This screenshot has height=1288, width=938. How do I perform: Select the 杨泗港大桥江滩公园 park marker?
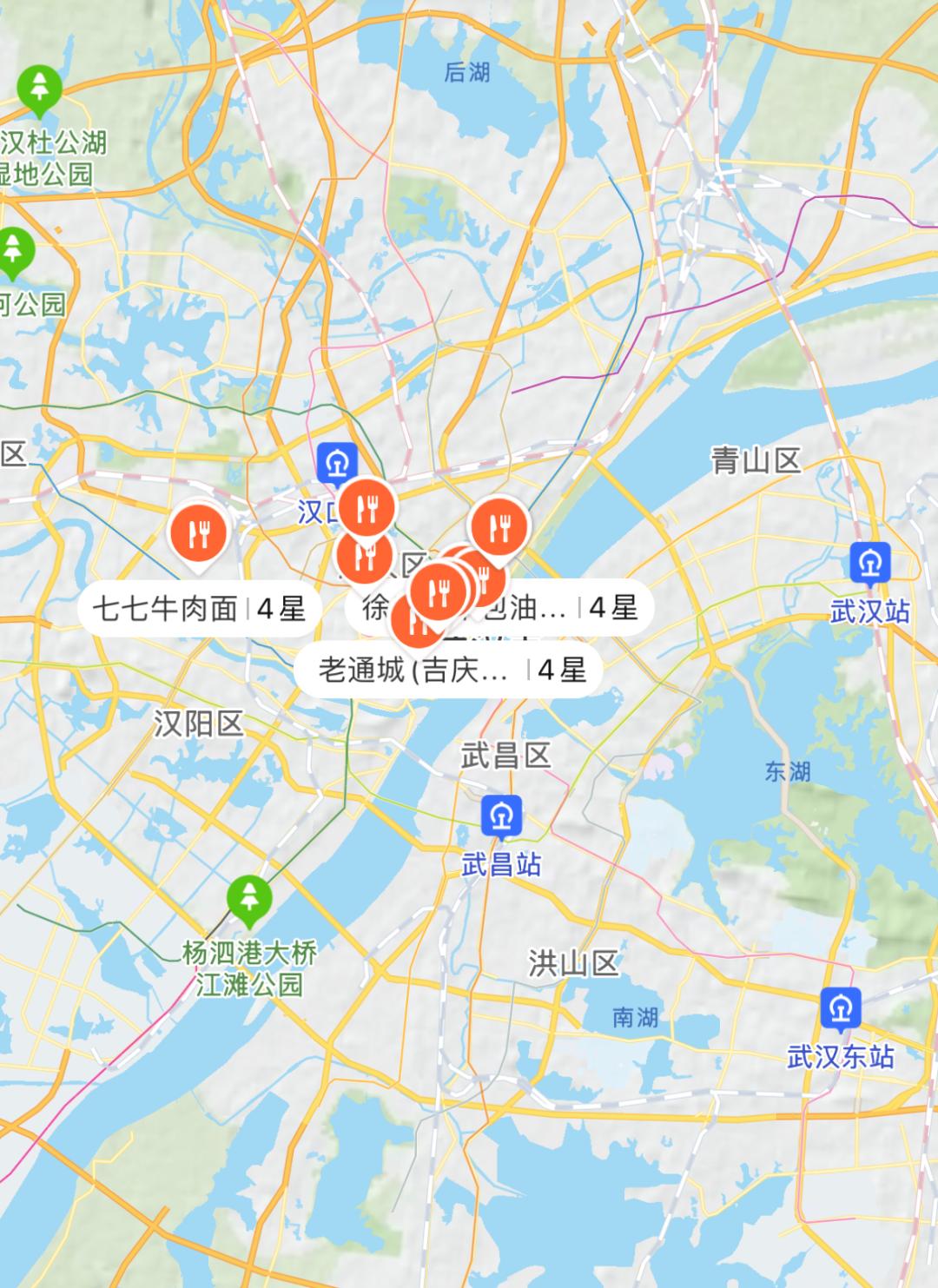[x=249, y=897]
